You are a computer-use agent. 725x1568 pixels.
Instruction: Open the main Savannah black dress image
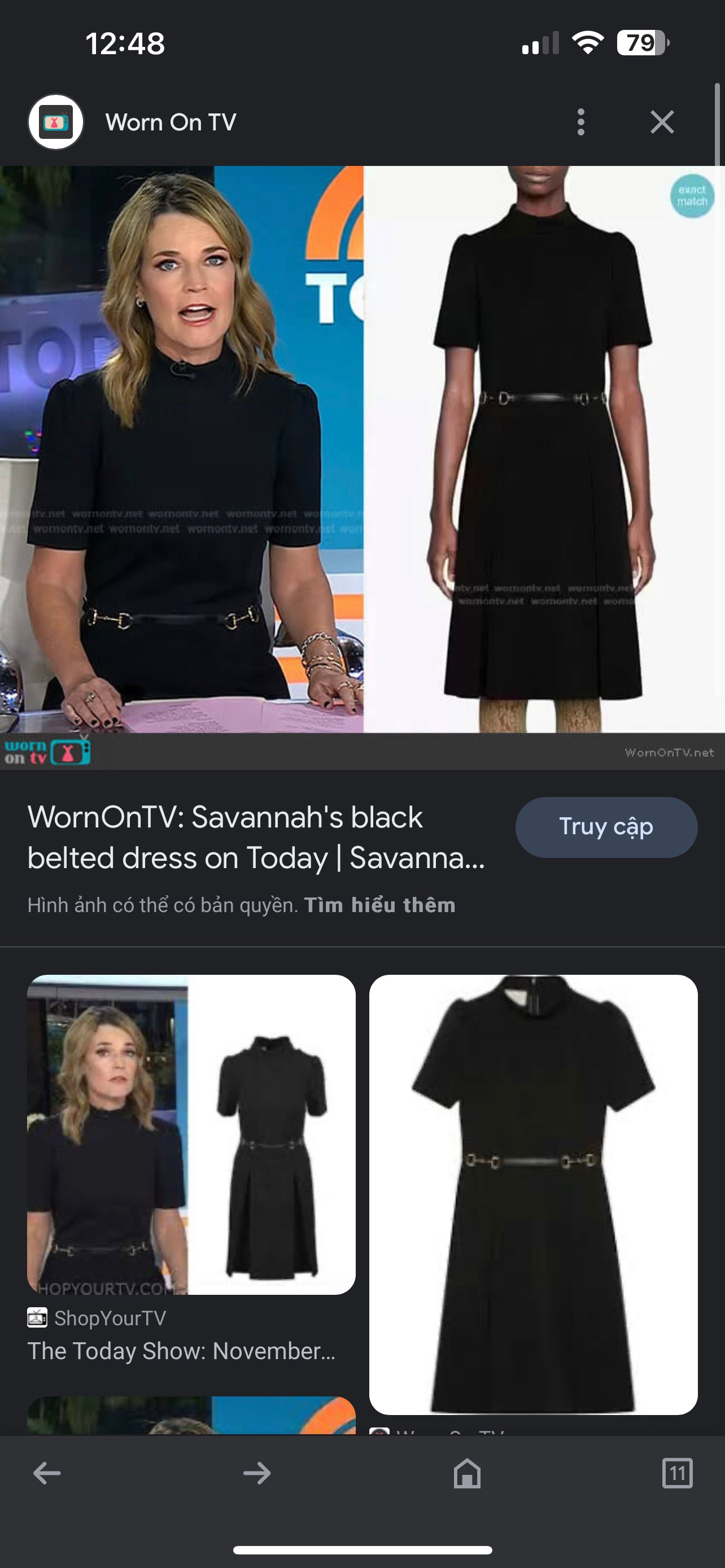click(362, 450)
